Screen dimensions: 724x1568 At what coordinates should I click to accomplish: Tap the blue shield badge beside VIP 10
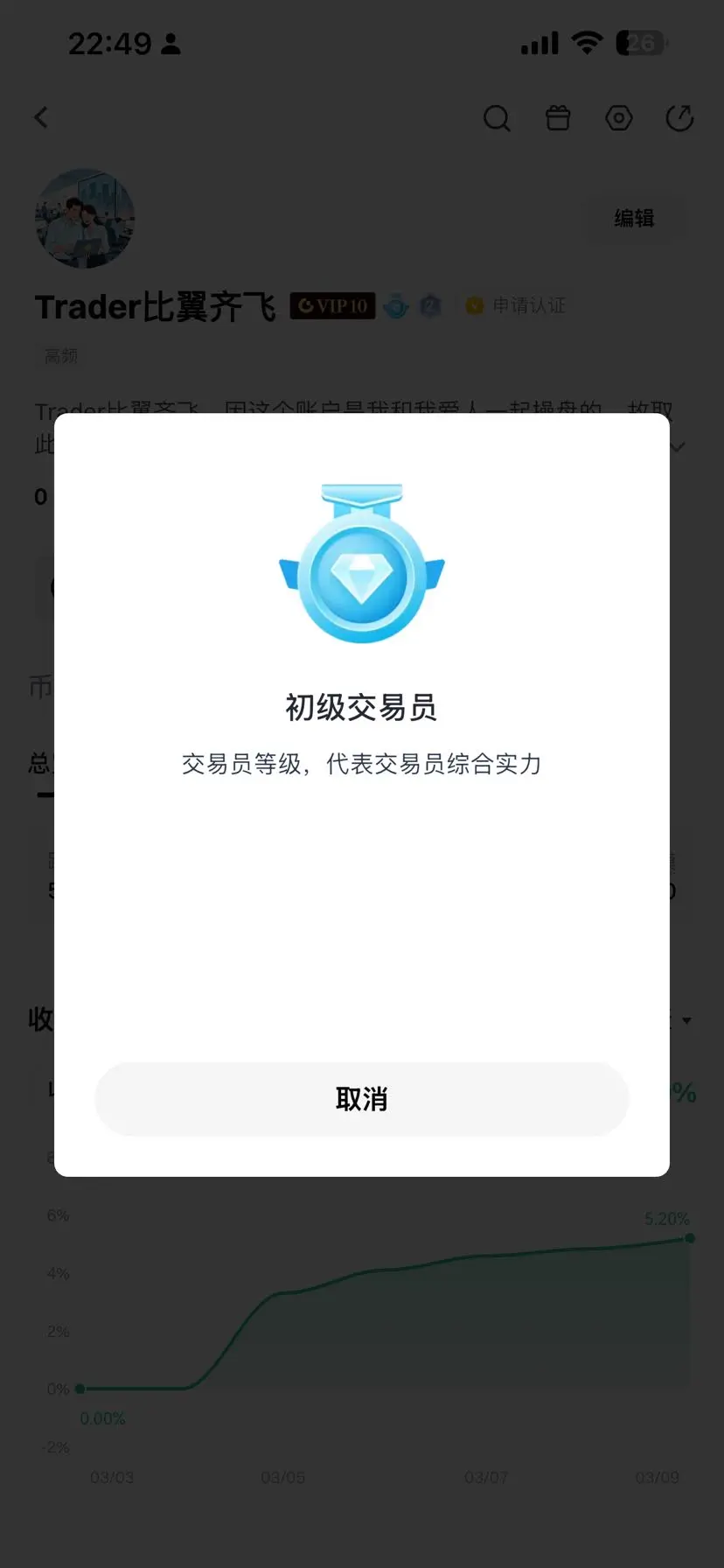tap(429, 306)
